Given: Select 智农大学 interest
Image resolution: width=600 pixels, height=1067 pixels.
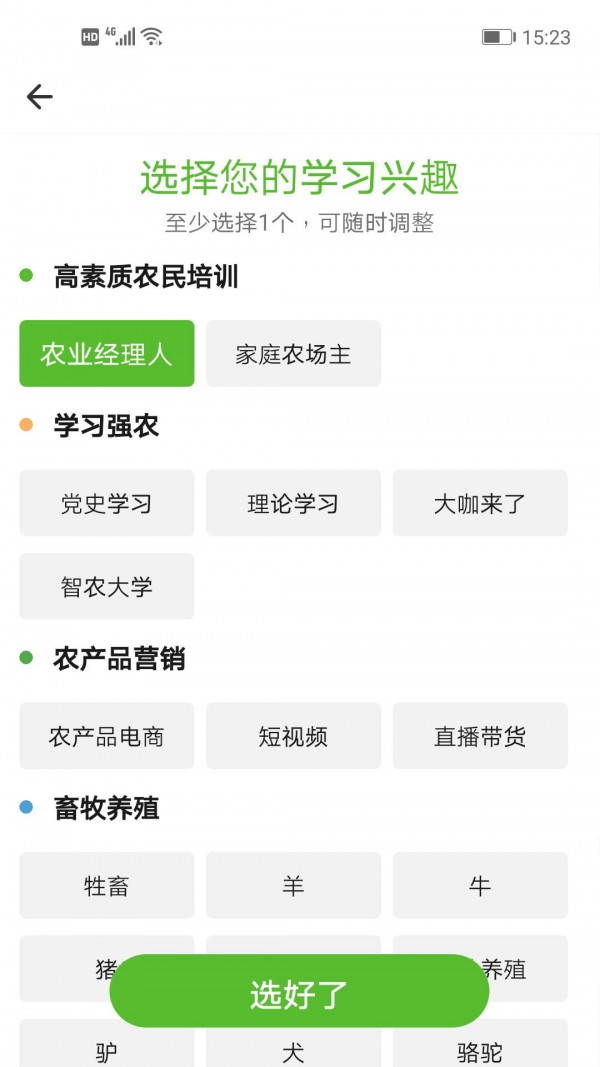Looking at the screenshot, I should click(x=106, y=586).
